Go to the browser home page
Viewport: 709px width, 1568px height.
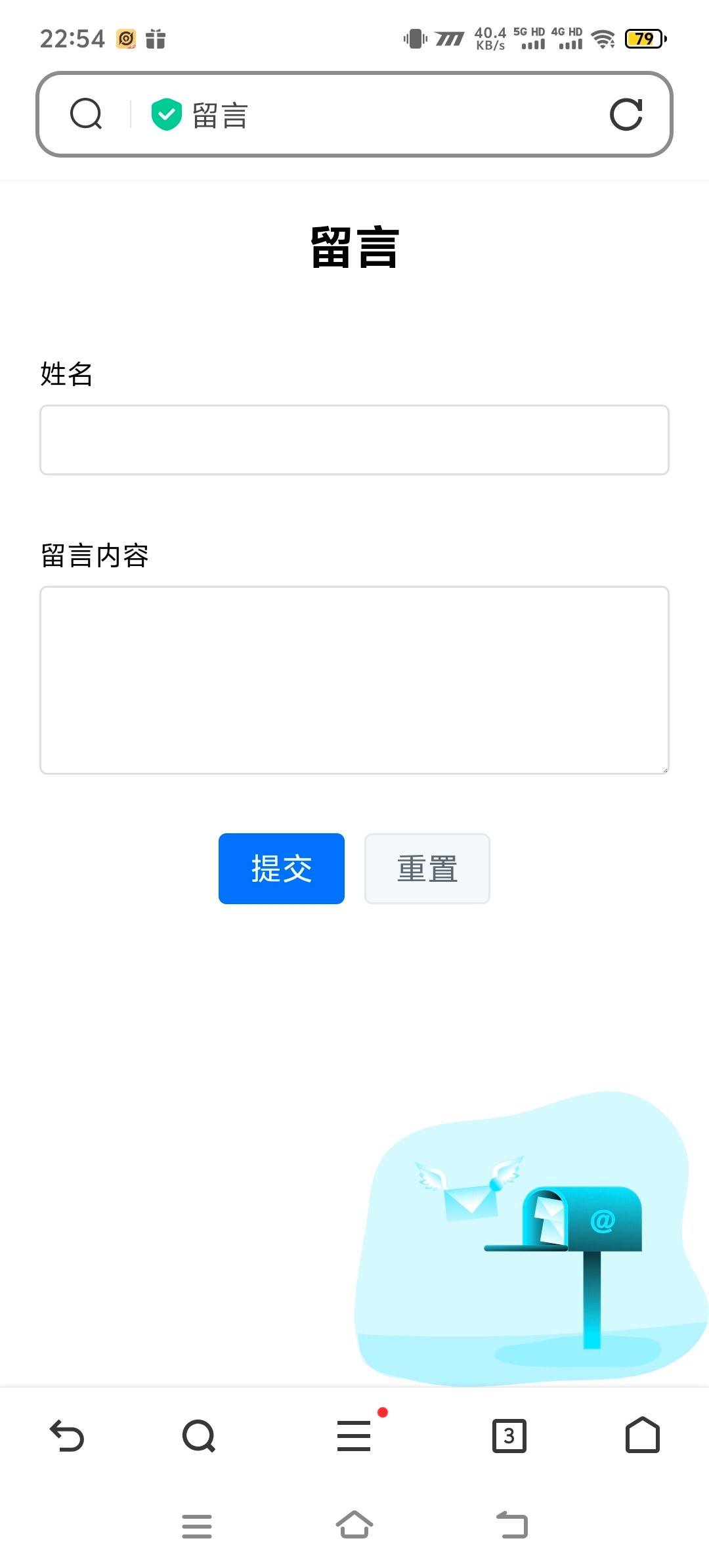click(642, 1435)
